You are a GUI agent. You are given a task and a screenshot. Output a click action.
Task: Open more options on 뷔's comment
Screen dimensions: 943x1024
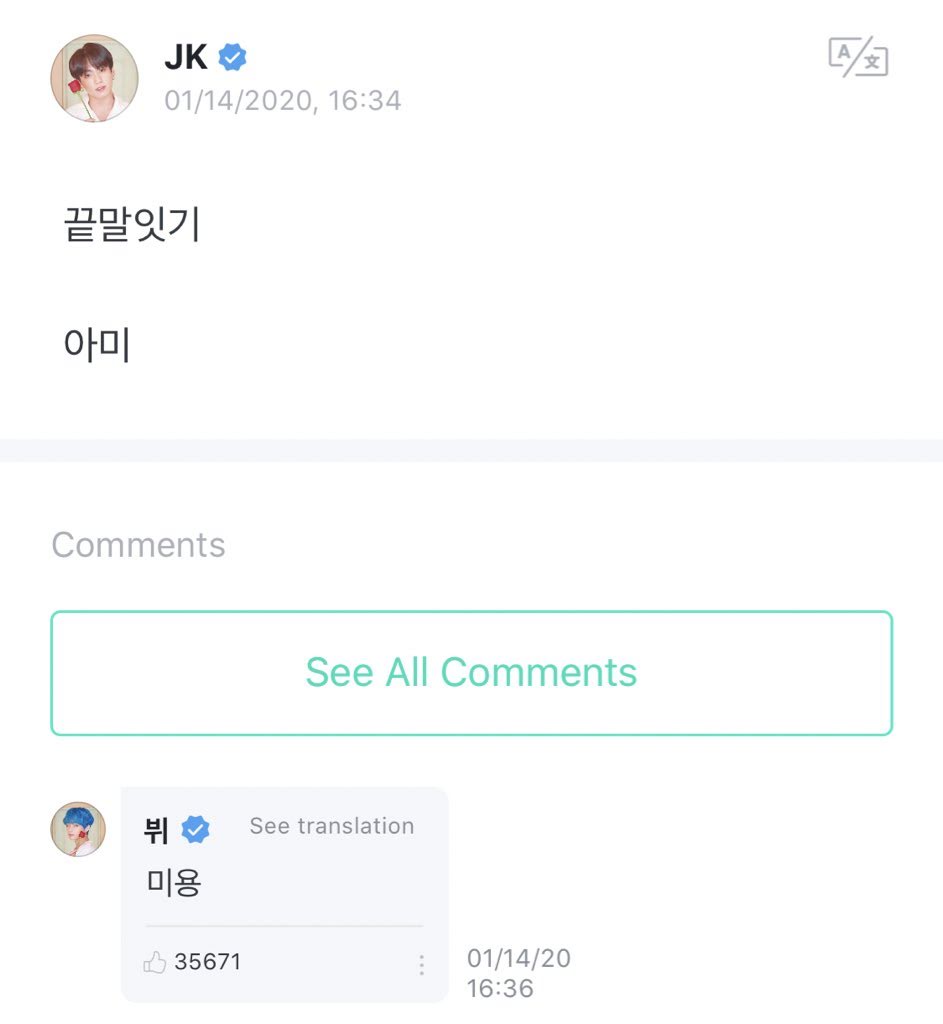click(x=421, y=964)
